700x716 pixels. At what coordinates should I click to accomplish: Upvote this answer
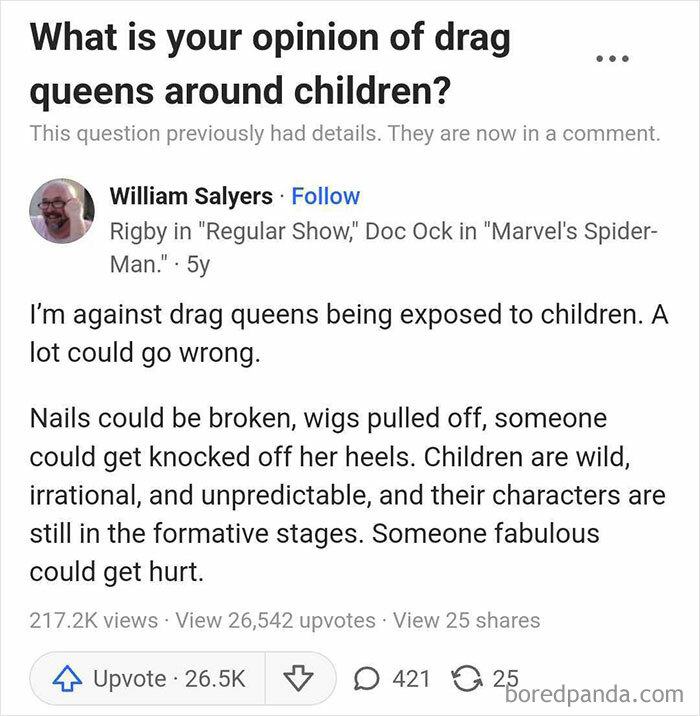click(150, 678)
